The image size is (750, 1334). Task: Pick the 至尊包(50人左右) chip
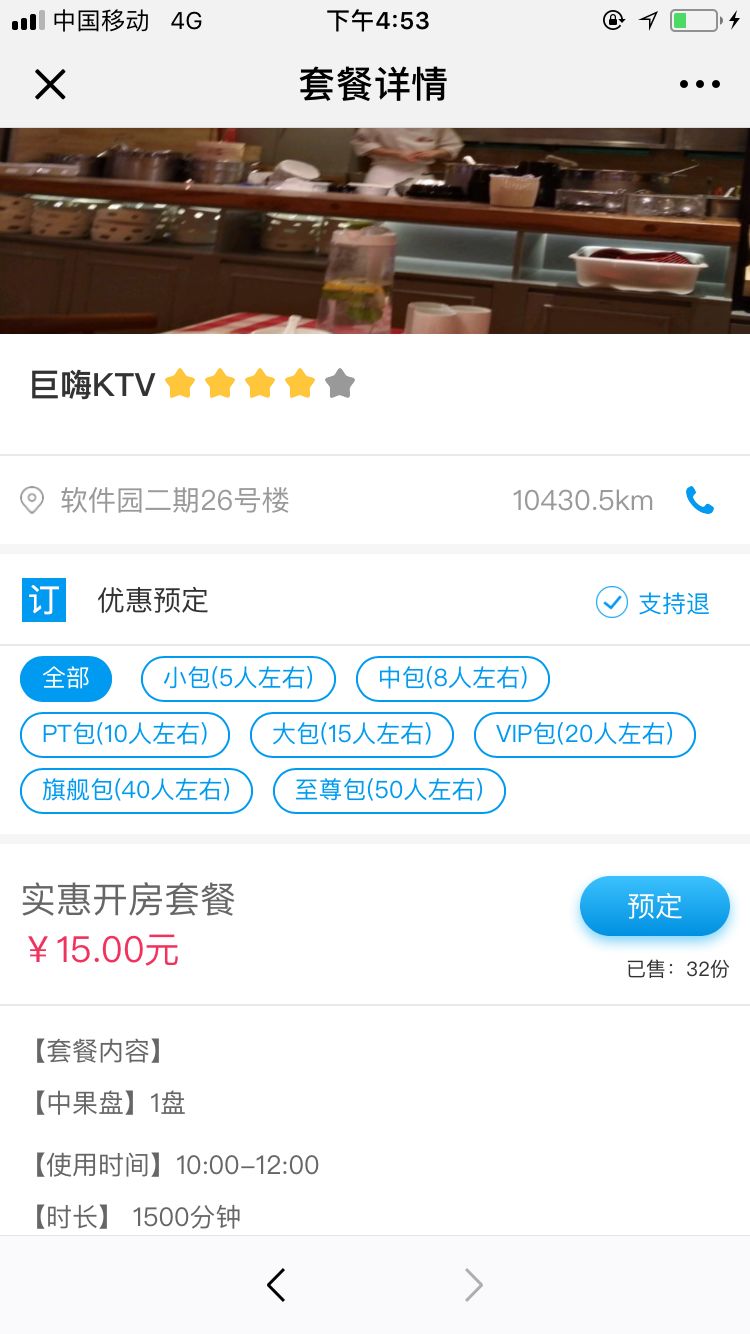pos(389,791)
